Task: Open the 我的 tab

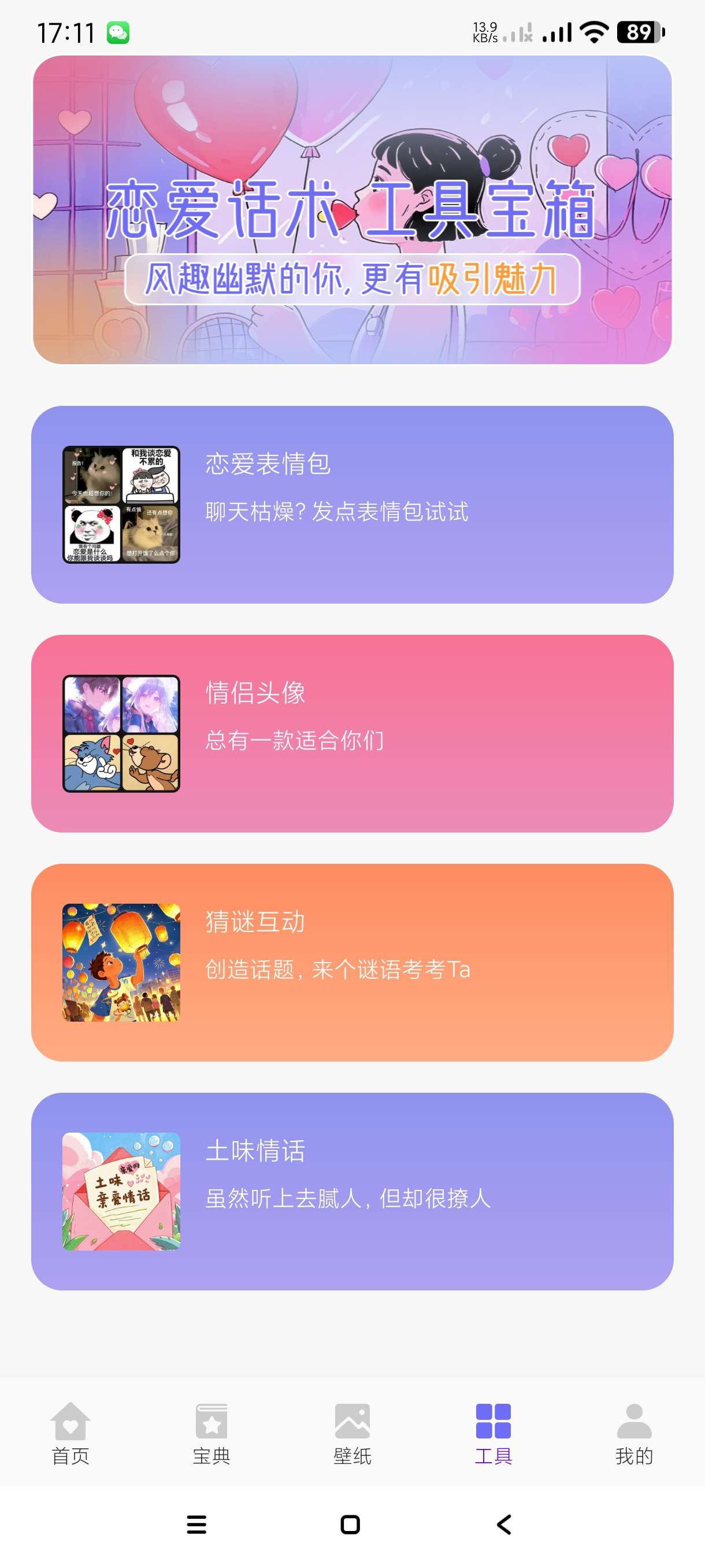Action: pyautogui.click(x=634, y=1433)
